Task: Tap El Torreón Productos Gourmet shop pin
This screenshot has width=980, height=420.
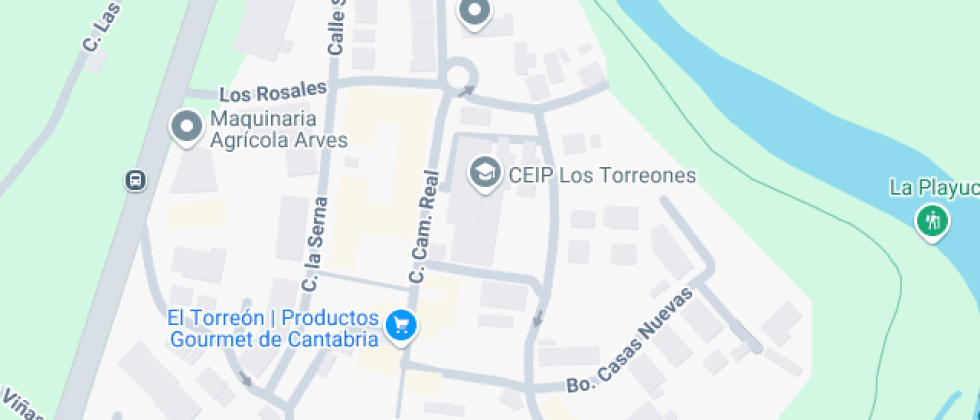Action: point(401,326)
